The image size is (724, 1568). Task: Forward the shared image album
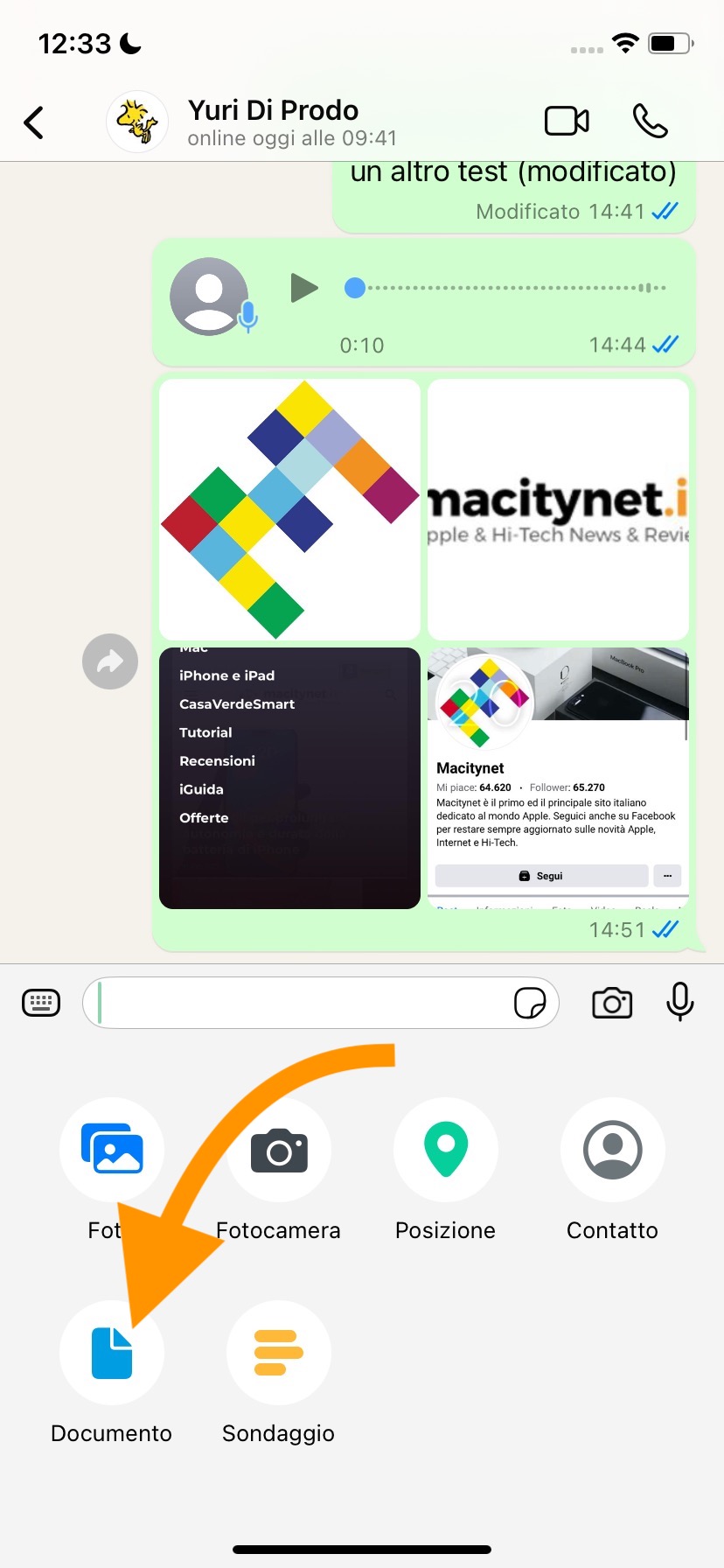coord(110,661)
